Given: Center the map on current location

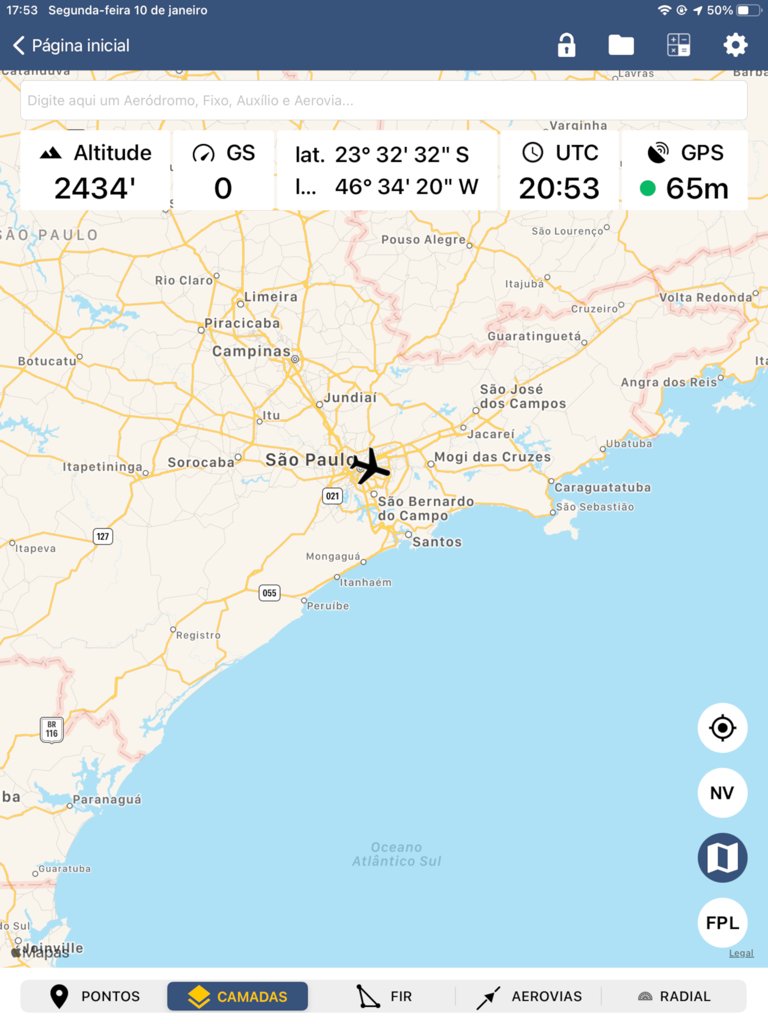Looking at the screenshot, I should click(x=722, y=728).
